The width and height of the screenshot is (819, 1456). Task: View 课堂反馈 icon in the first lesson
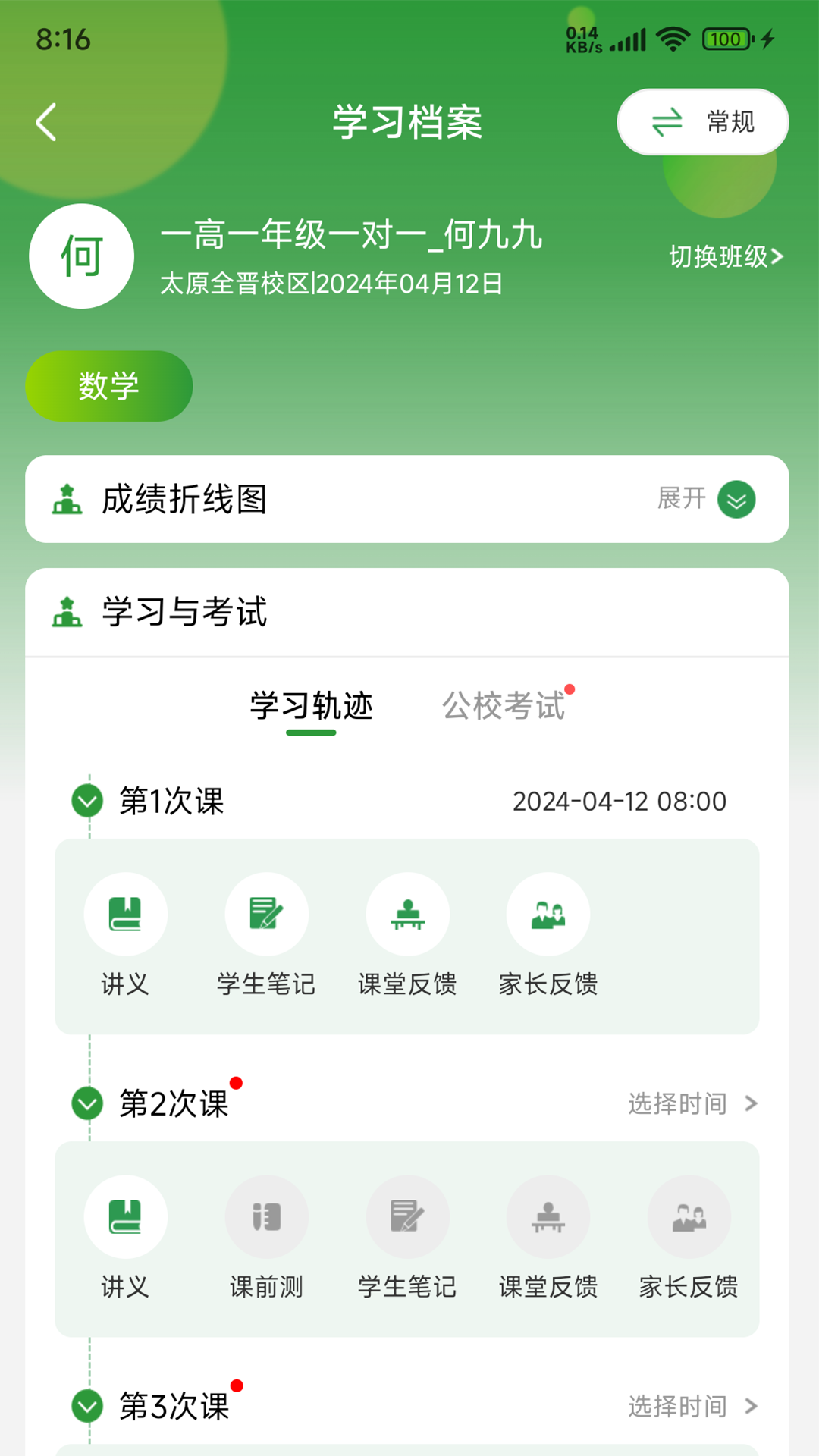(408, 914)
